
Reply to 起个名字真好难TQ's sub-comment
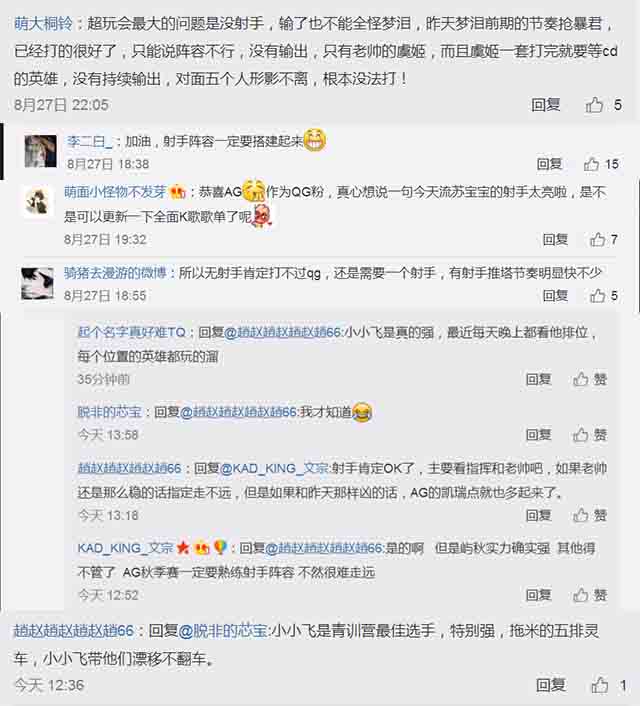(x=539, y=379)
